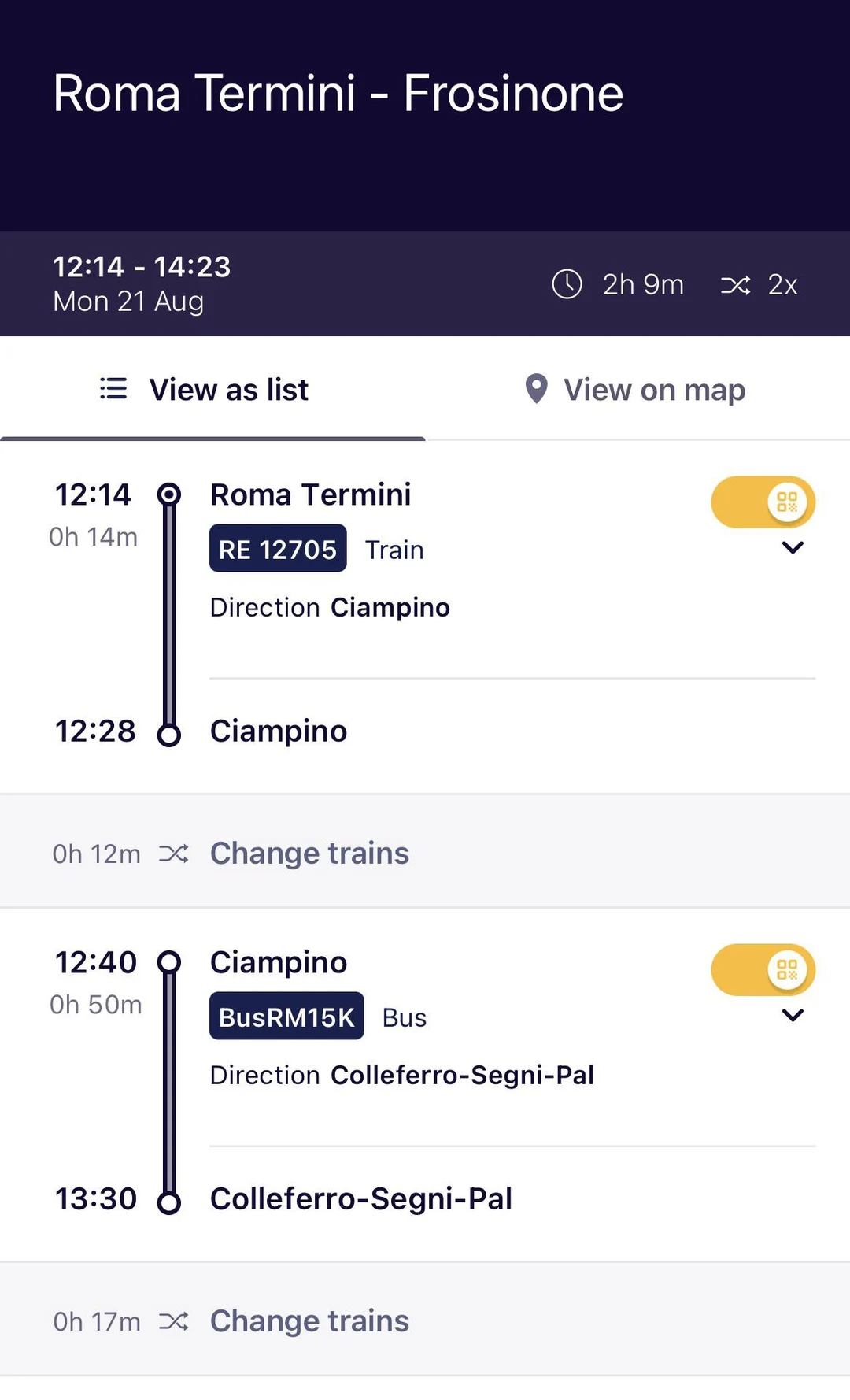The image size is (850, 1400).
Task: Enable the yellow ticket toggle for RE 12705 leg
Action: coord(763,502)
